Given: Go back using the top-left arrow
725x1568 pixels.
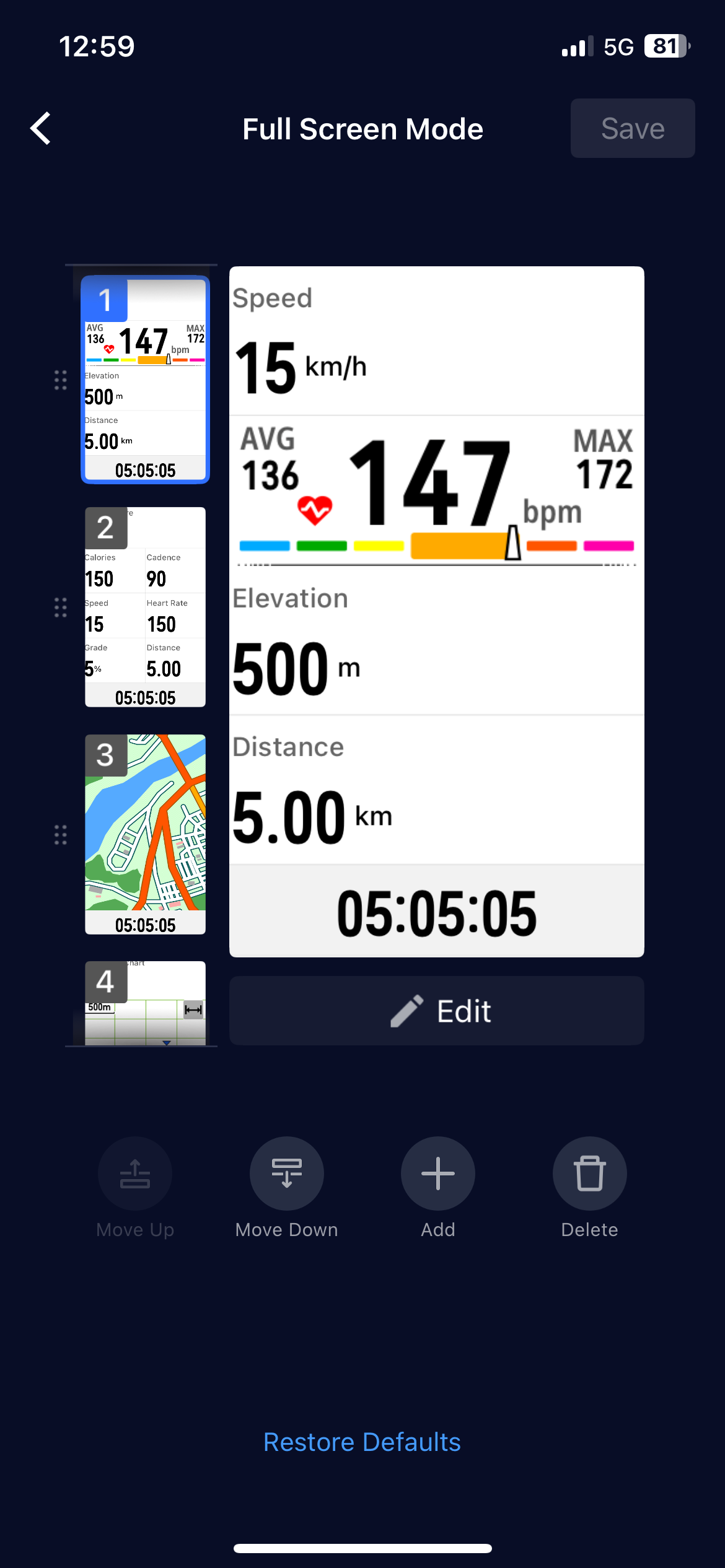Looking at the screenshot, I should pyautogui.click(x=41, y=129).
